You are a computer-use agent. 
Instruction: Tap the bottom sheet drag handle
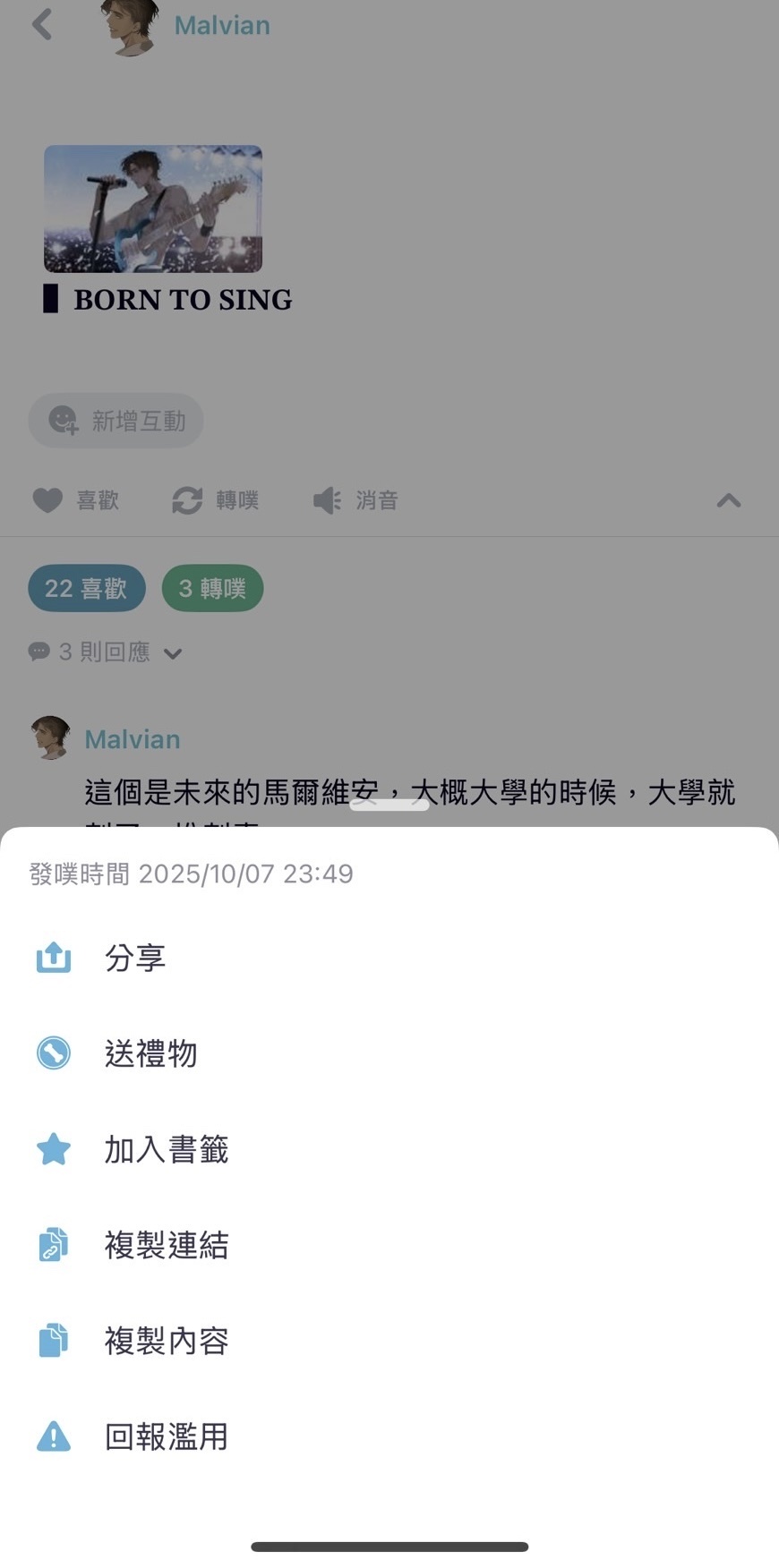[x=389, y=805]
